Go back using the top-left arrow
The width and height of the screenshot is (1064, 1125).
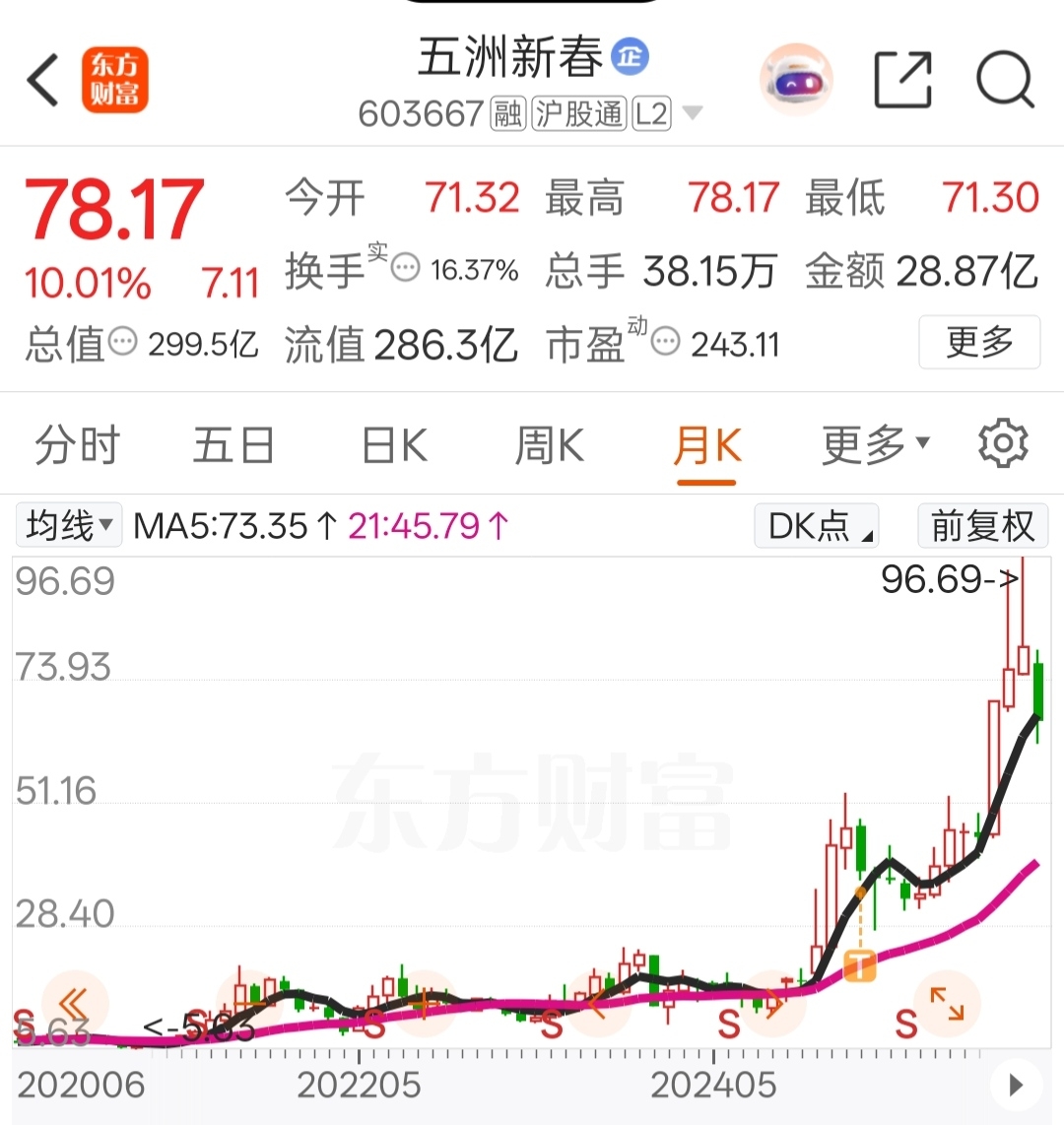[43, 81]
